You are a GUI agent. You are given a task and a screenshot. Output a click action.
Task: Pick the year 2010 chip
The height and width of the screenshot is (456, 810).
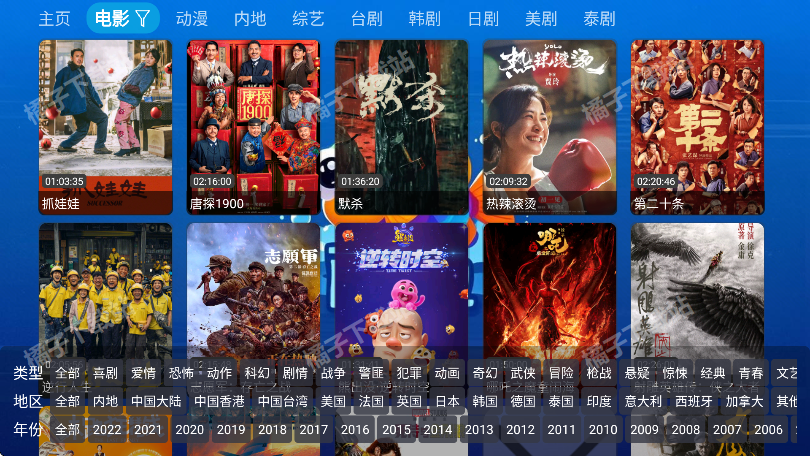click(x=602, y=429)
